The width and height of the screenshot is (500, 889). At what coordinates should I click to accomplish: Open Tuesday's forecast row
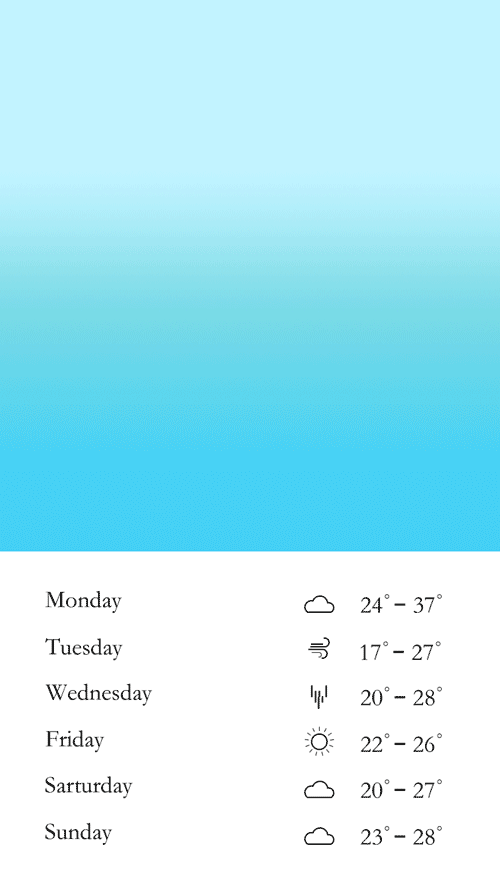tap(244, 650)
